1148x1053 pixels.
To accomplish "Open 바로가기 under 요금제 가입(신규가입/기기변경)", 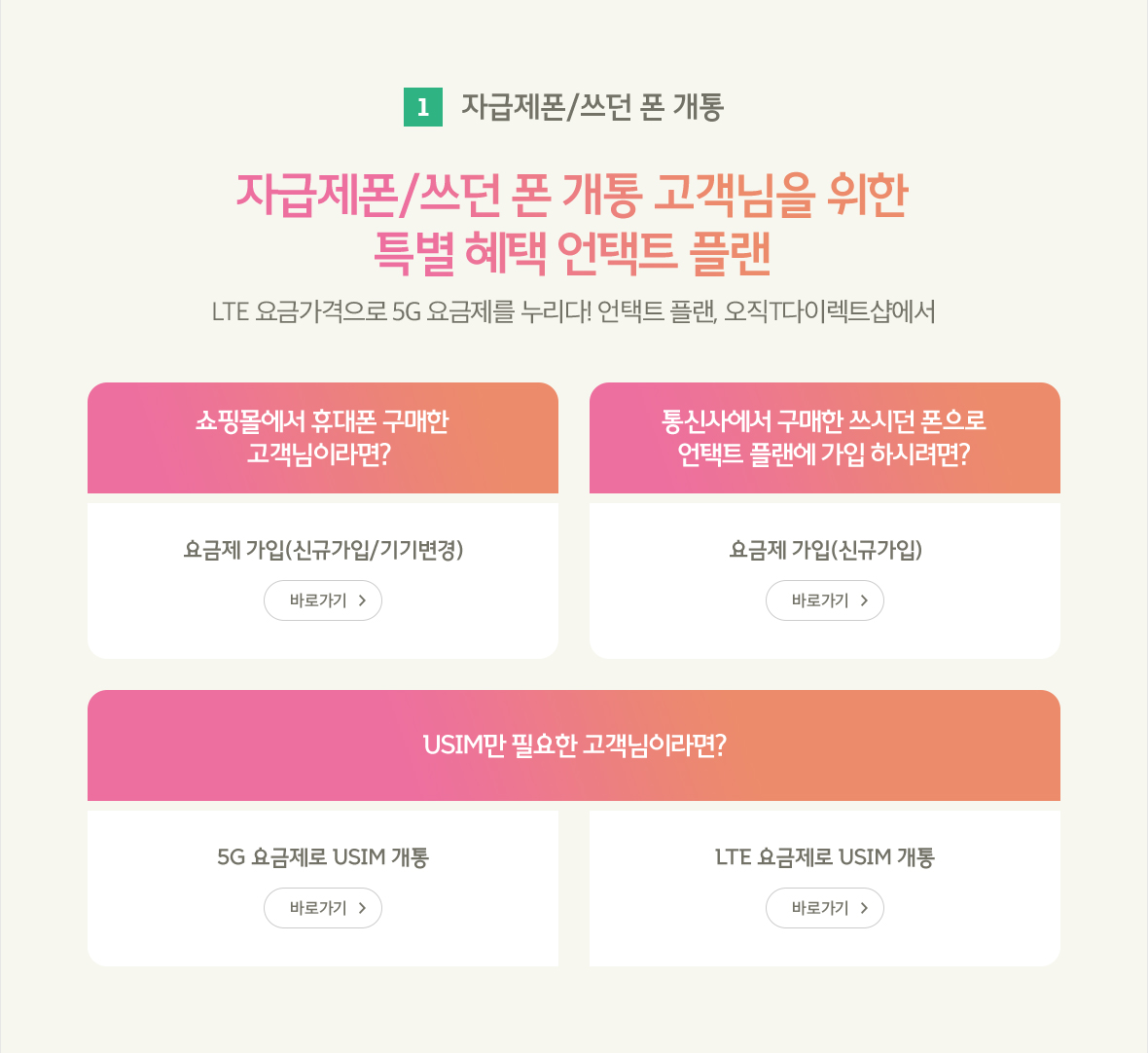I will click(323, 600).
